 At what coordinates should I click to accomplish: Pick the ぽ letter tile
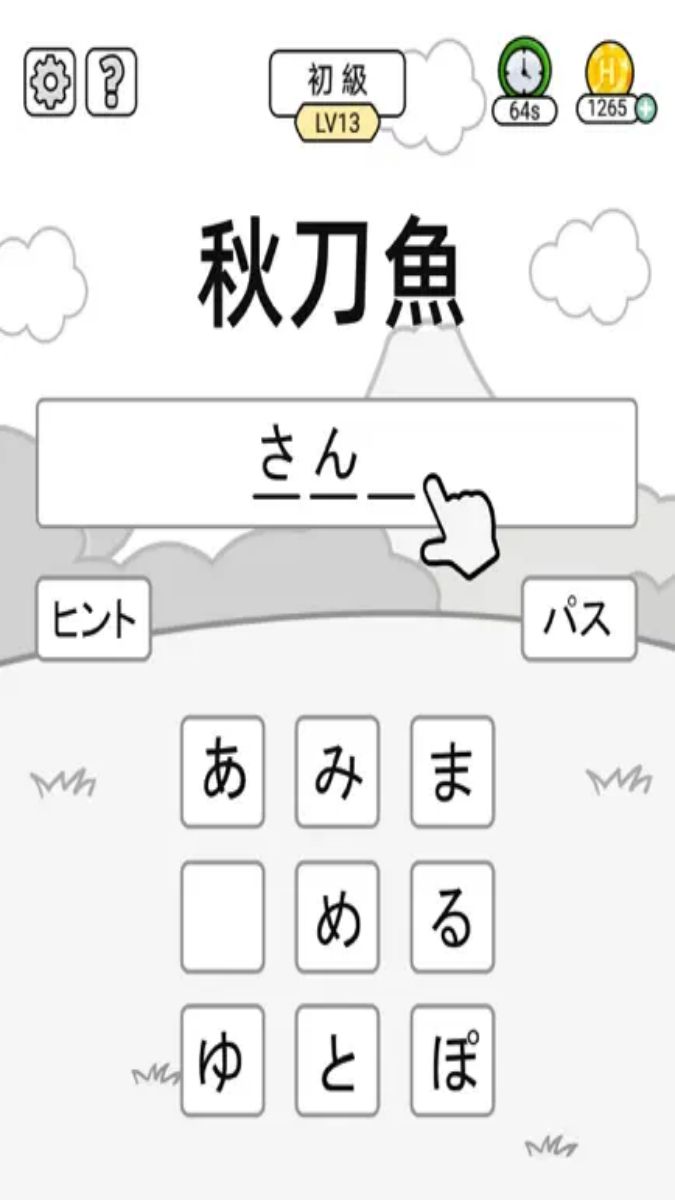click(453, 1061)
